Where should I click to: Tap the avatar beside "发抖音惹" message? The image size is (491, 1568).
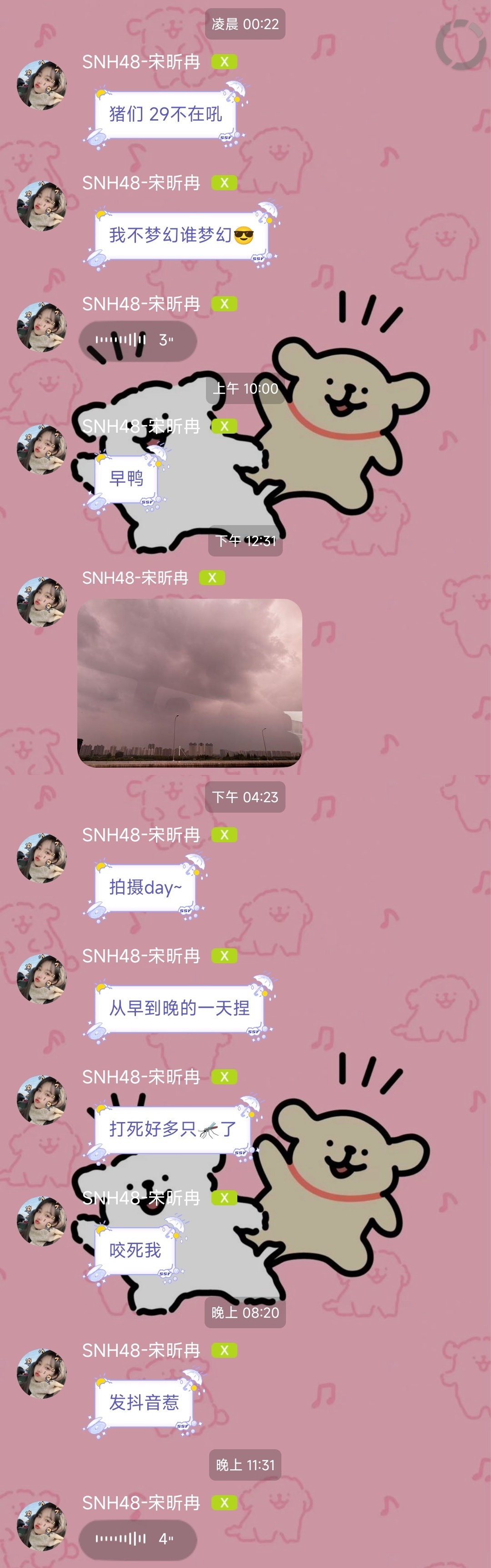(41, 1373)
